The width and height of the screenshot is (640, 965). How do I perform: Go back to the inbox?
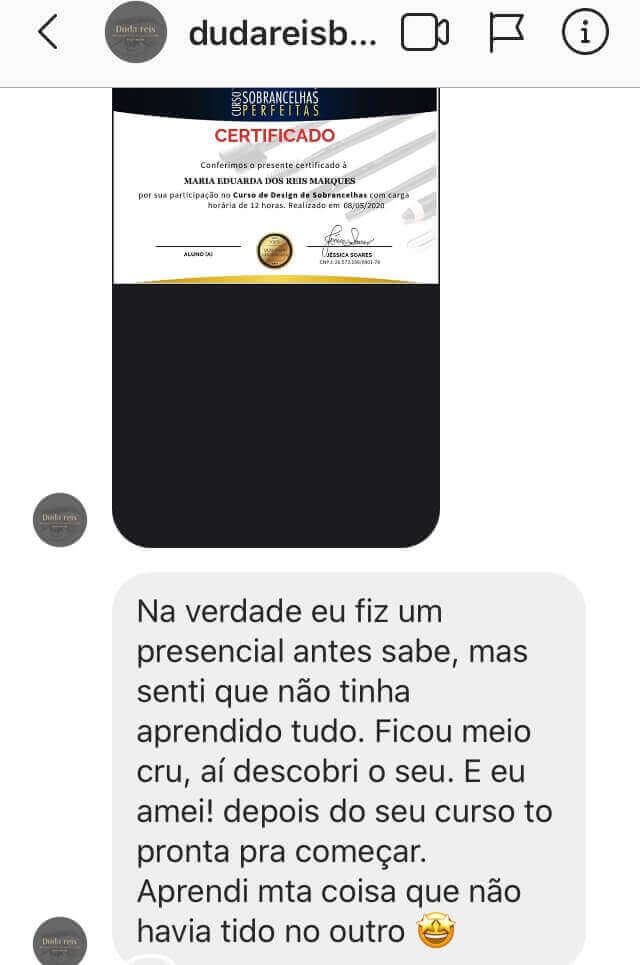47,33
